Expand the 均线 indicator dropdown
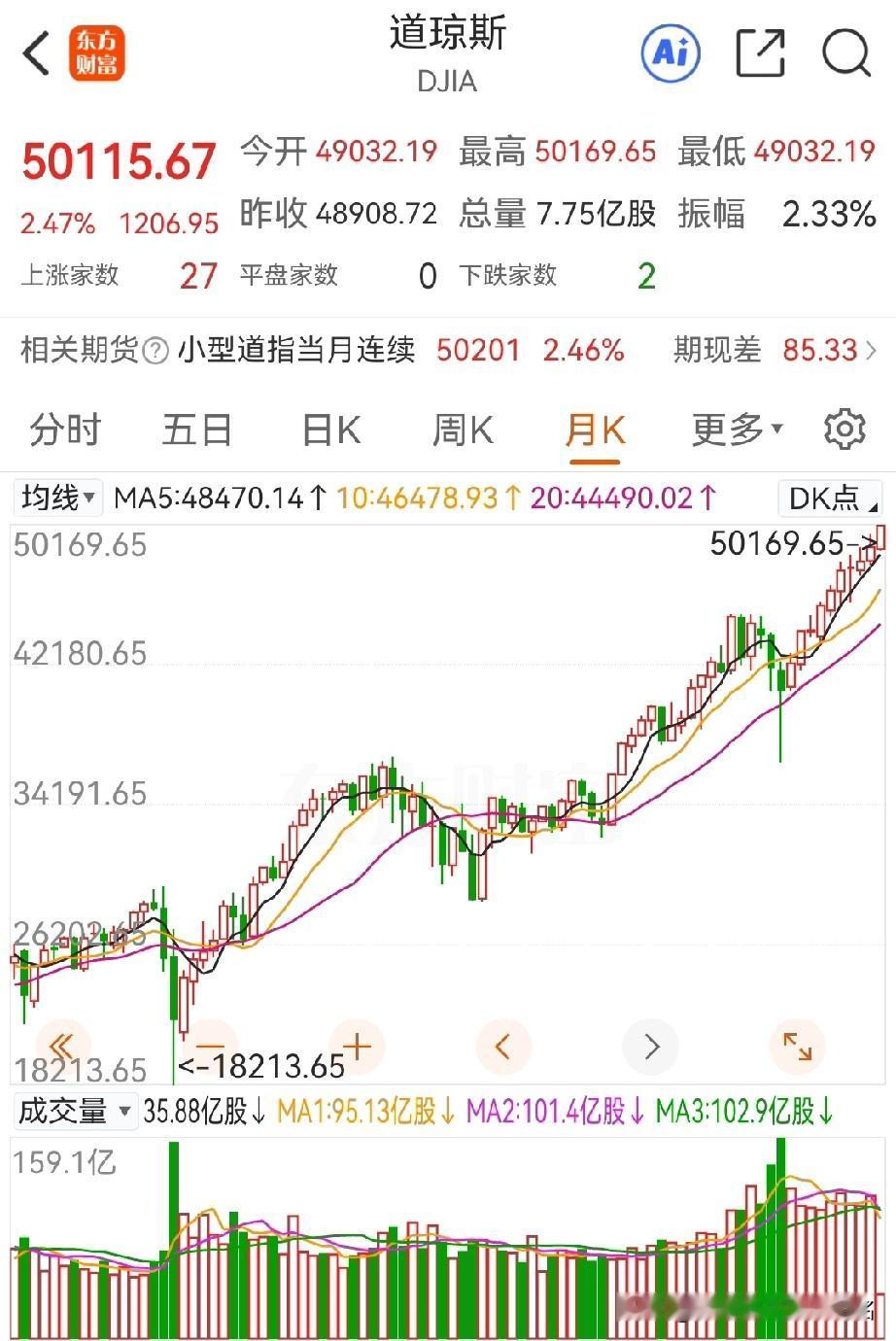This screenshot has height=1341, width=896. pyautogui.click(x=58, y=499)
